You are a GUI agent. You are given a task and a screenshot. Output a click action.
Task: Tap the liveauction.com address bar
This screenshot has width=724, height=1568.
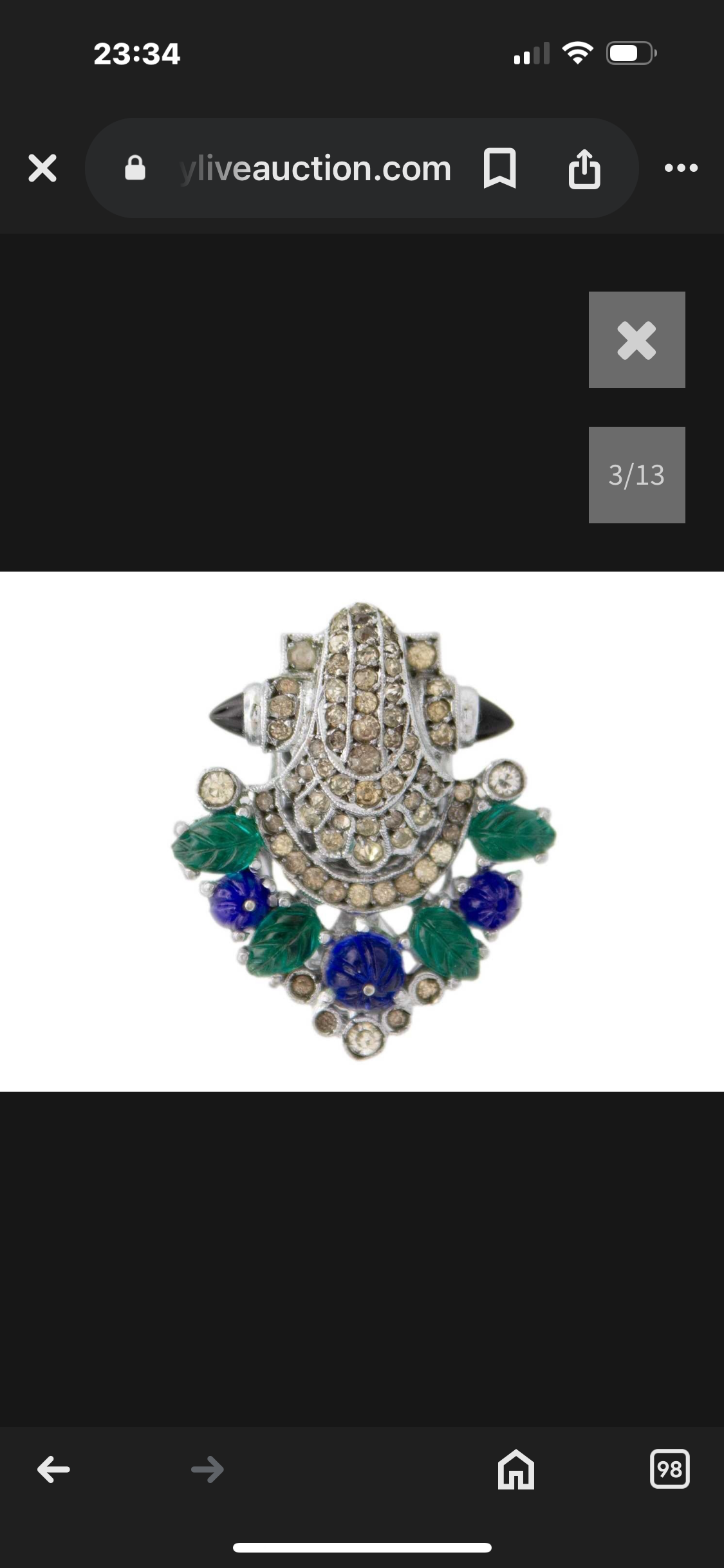(x=315, y=169)
